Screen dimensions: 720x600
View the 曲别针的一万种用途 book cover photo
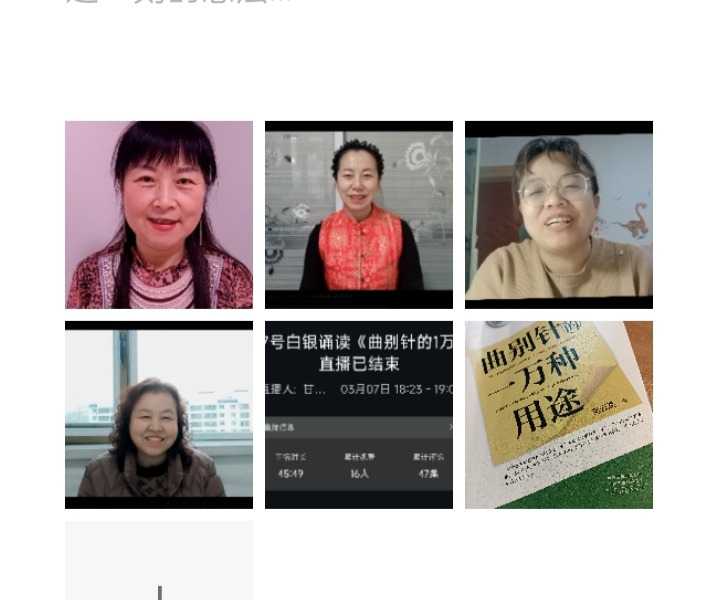point(559,414)
